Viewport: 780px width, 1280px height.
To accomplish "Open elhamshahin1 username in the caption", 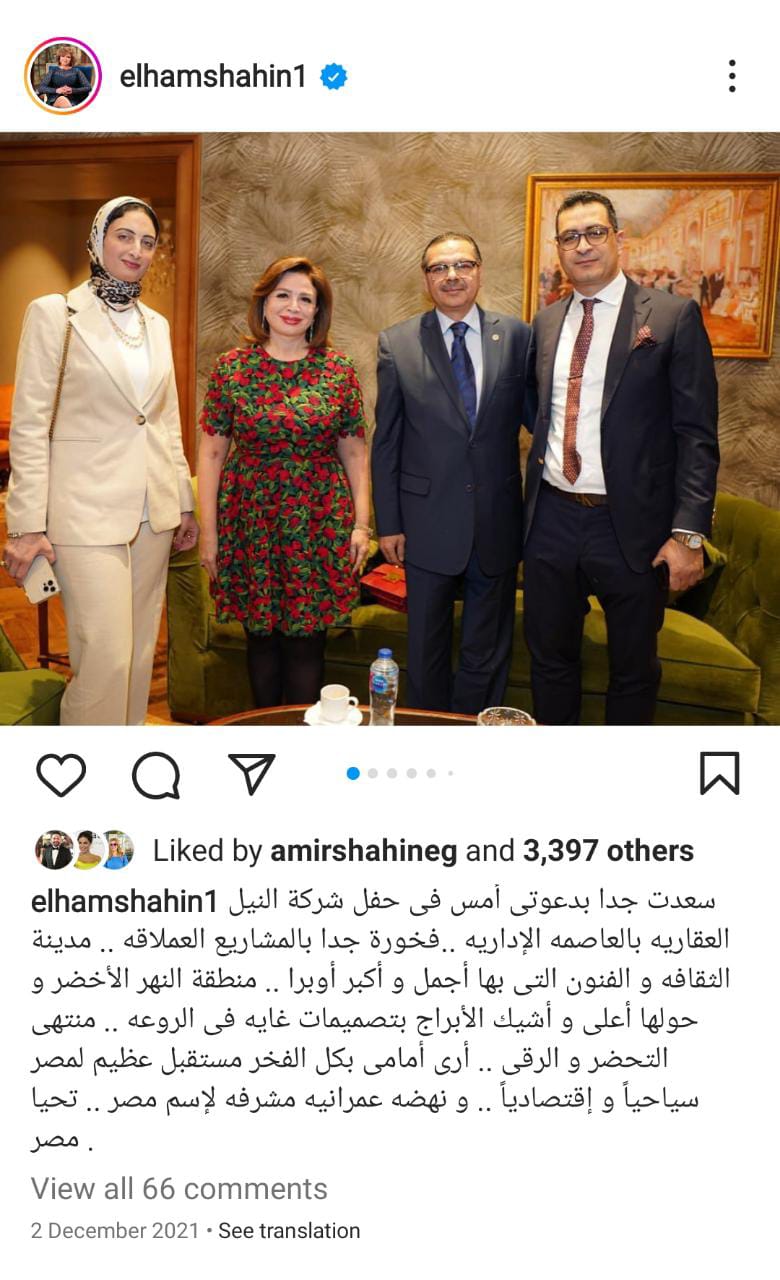I will (x=124, y=901).
